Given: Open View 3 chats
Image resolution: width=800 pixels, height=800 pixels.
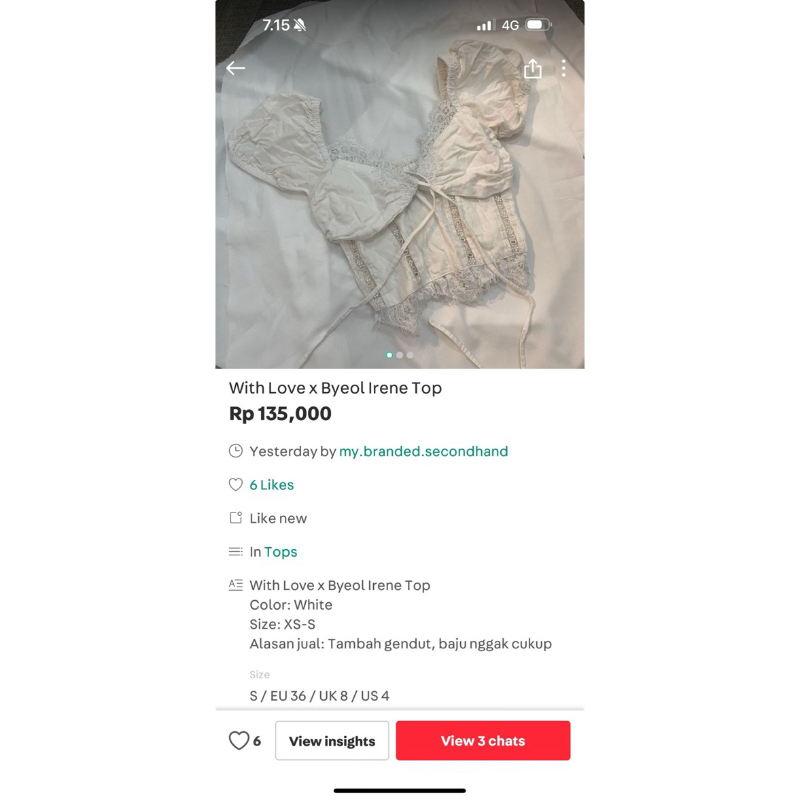Looking at the screenshot, I should (x=483, y=741).
